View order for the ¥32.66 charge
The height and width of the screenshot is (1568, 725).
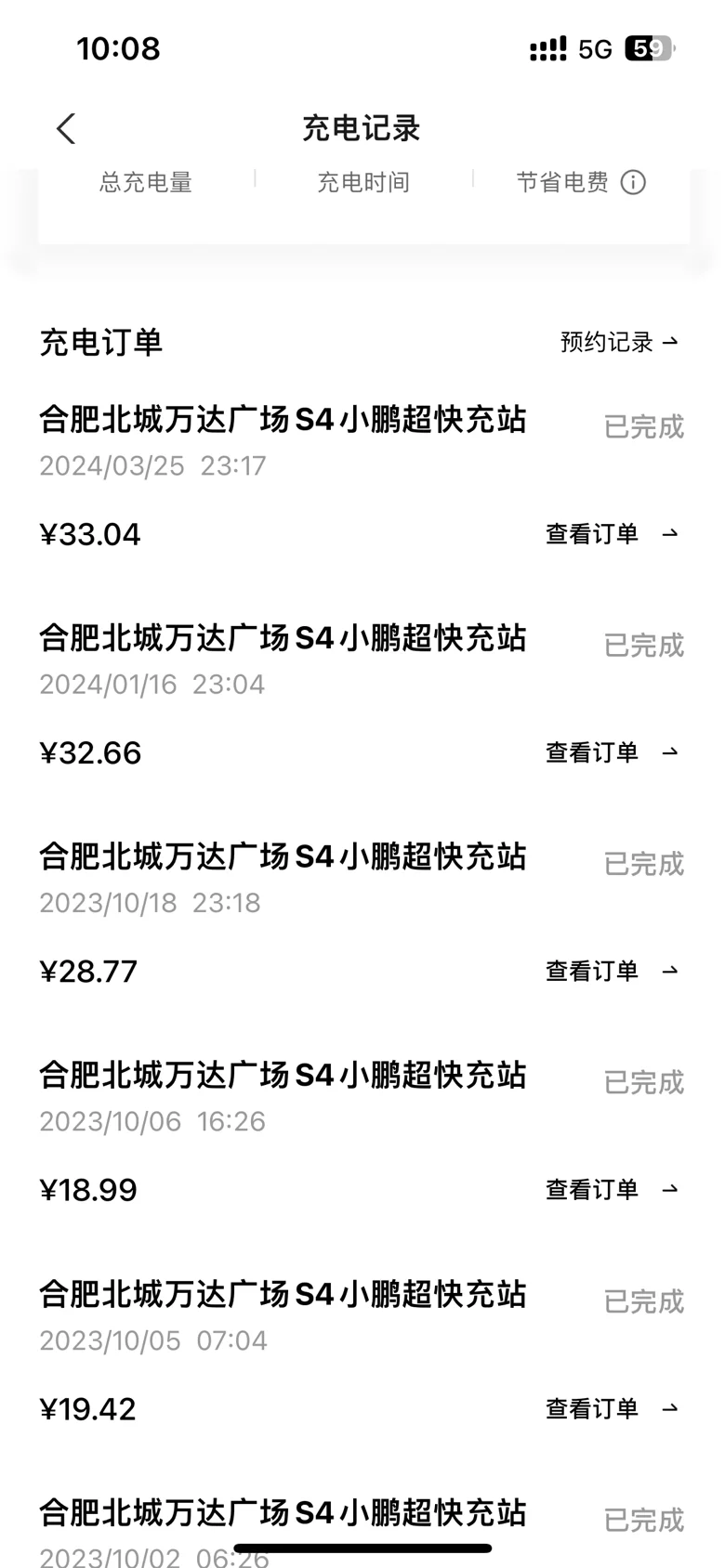[613, 752]
